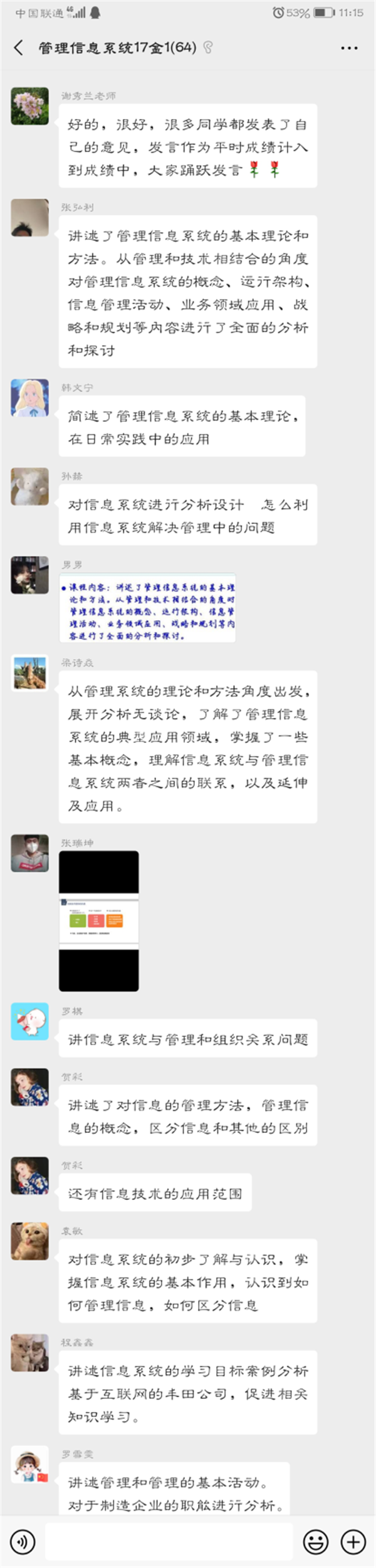View 韩文宁's profile from avatar
The width and height of the screenshot is (376, 1568).
pos(29,398)
